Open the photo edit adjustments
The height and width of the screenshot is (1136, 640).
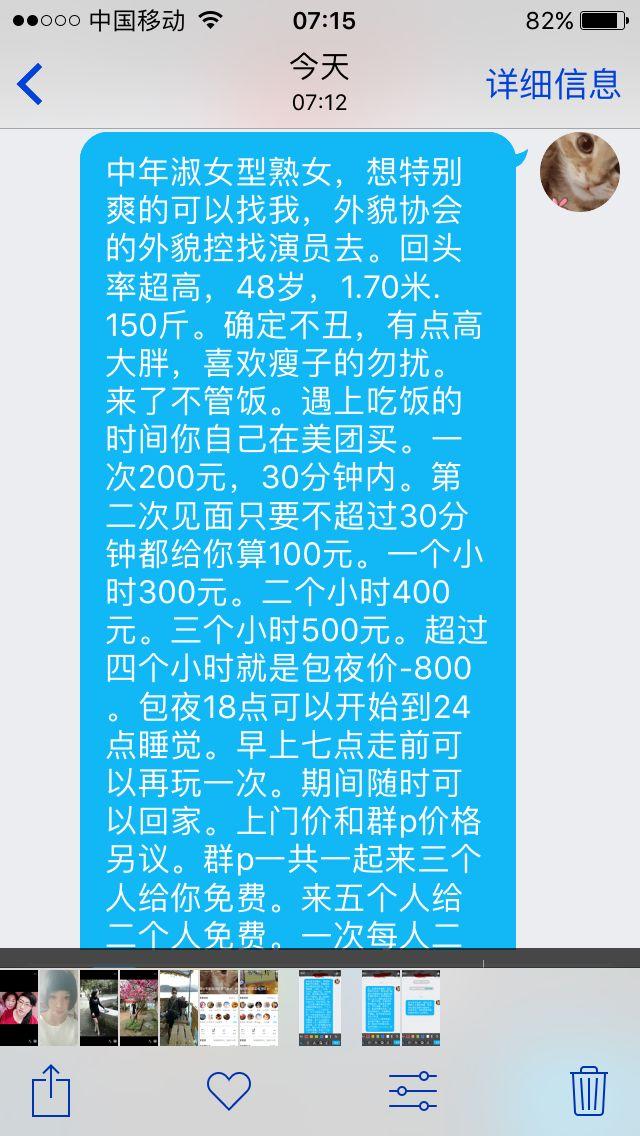click(x=413, y=1089)
